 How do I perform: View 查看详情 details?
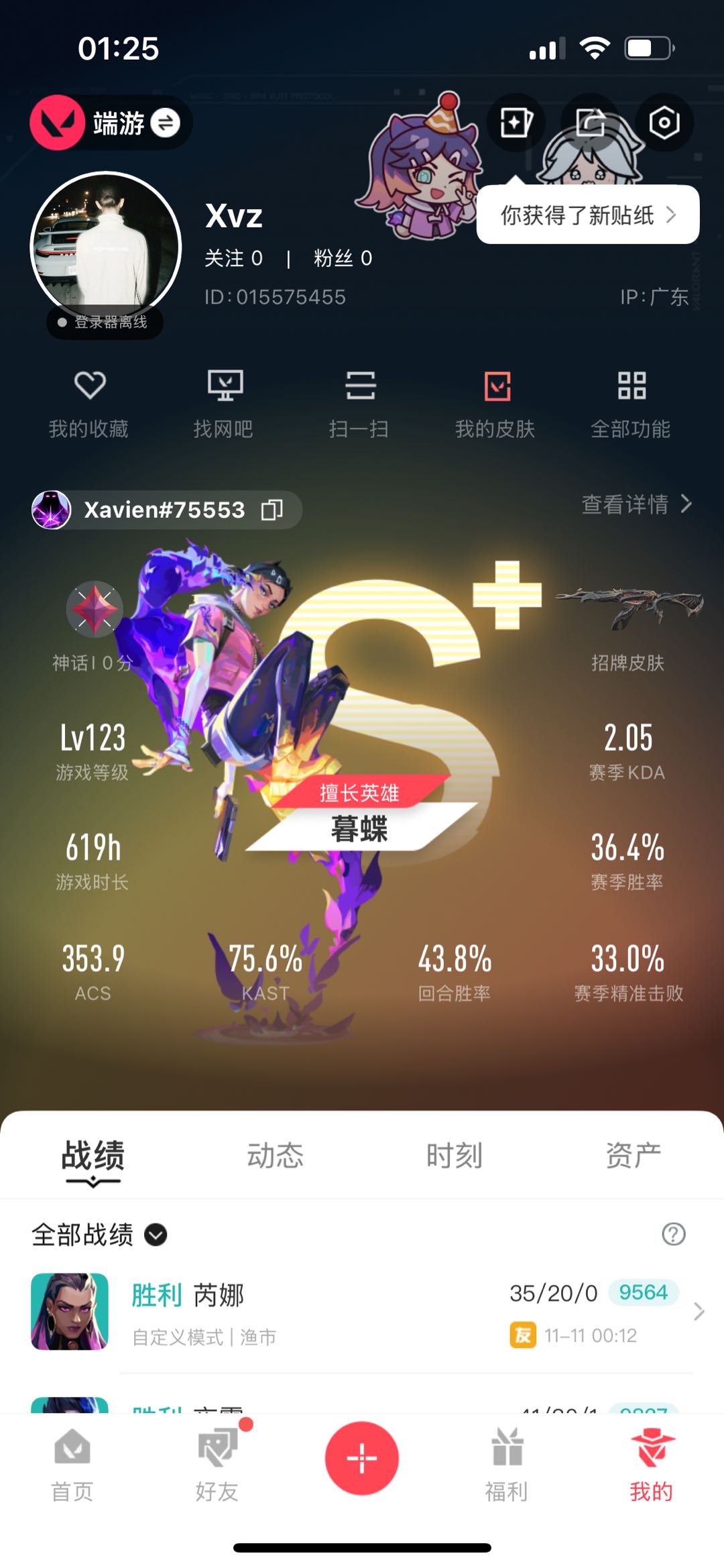pos(636,504)
